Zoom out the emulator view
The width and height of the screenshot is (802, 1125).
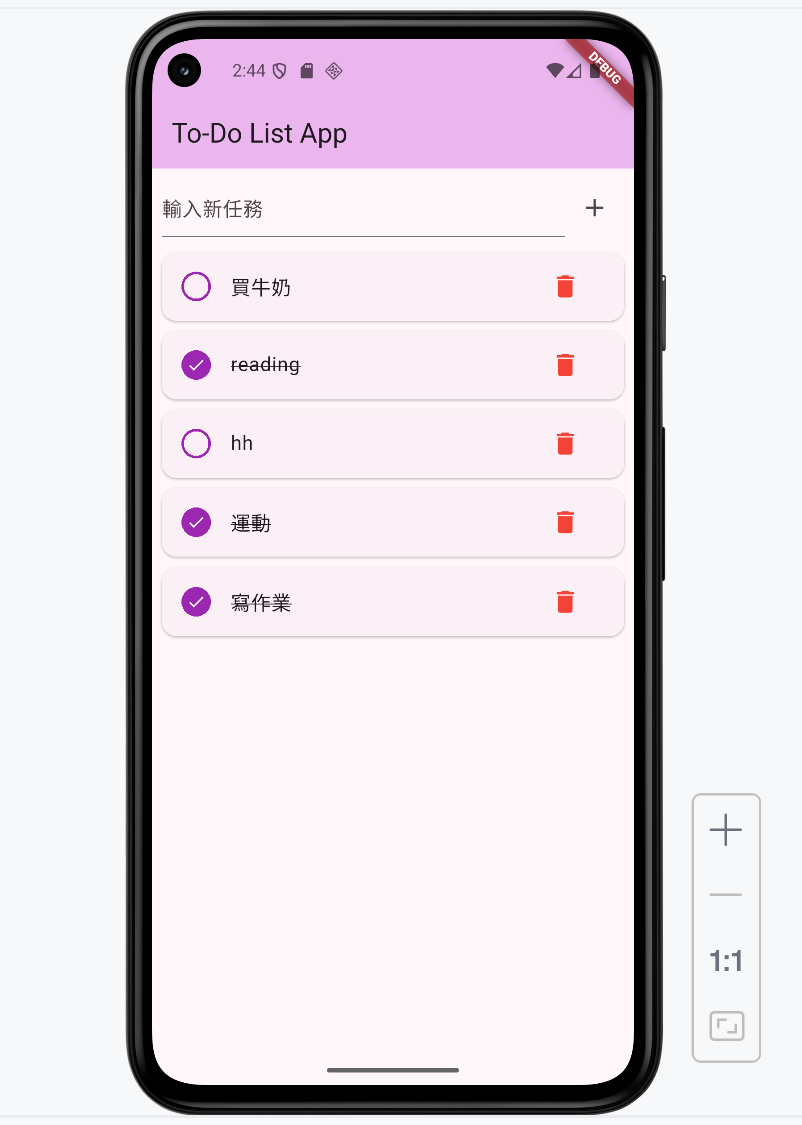pos(726,895)
